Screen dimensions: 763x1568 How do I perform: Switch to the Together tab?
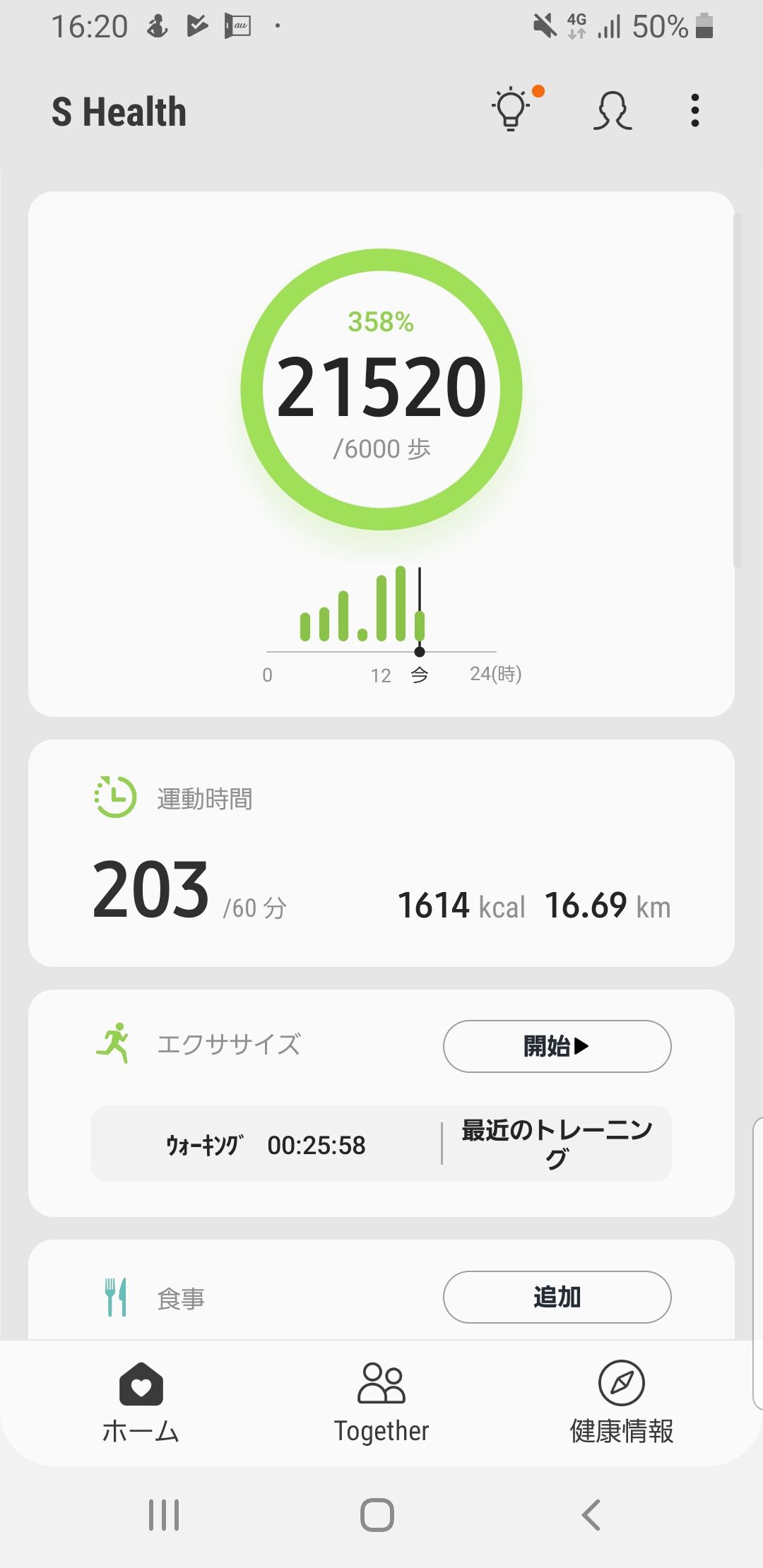coord(381,1403)
